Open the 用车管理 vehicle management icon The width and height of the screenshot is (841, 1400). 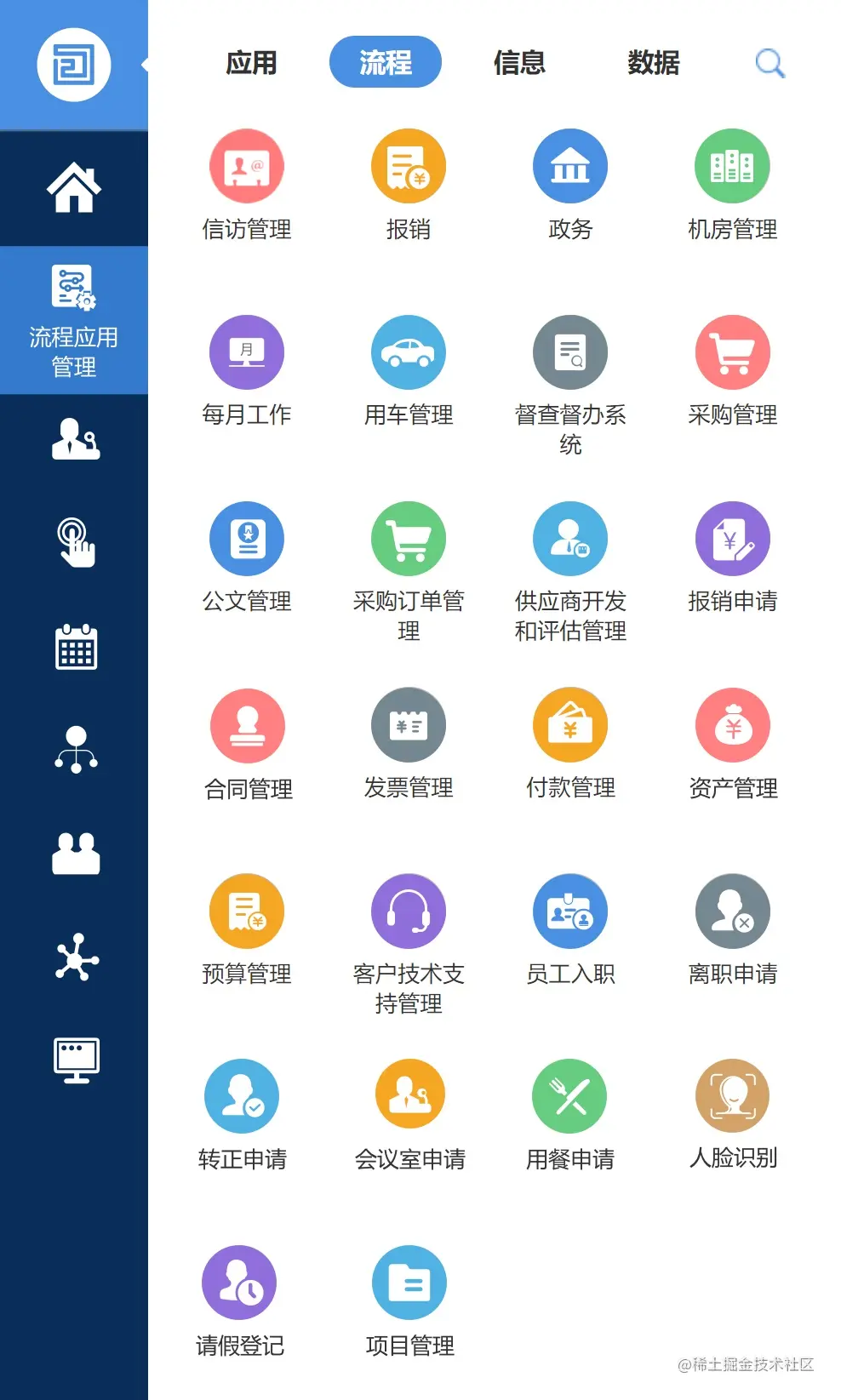[409, 351]
